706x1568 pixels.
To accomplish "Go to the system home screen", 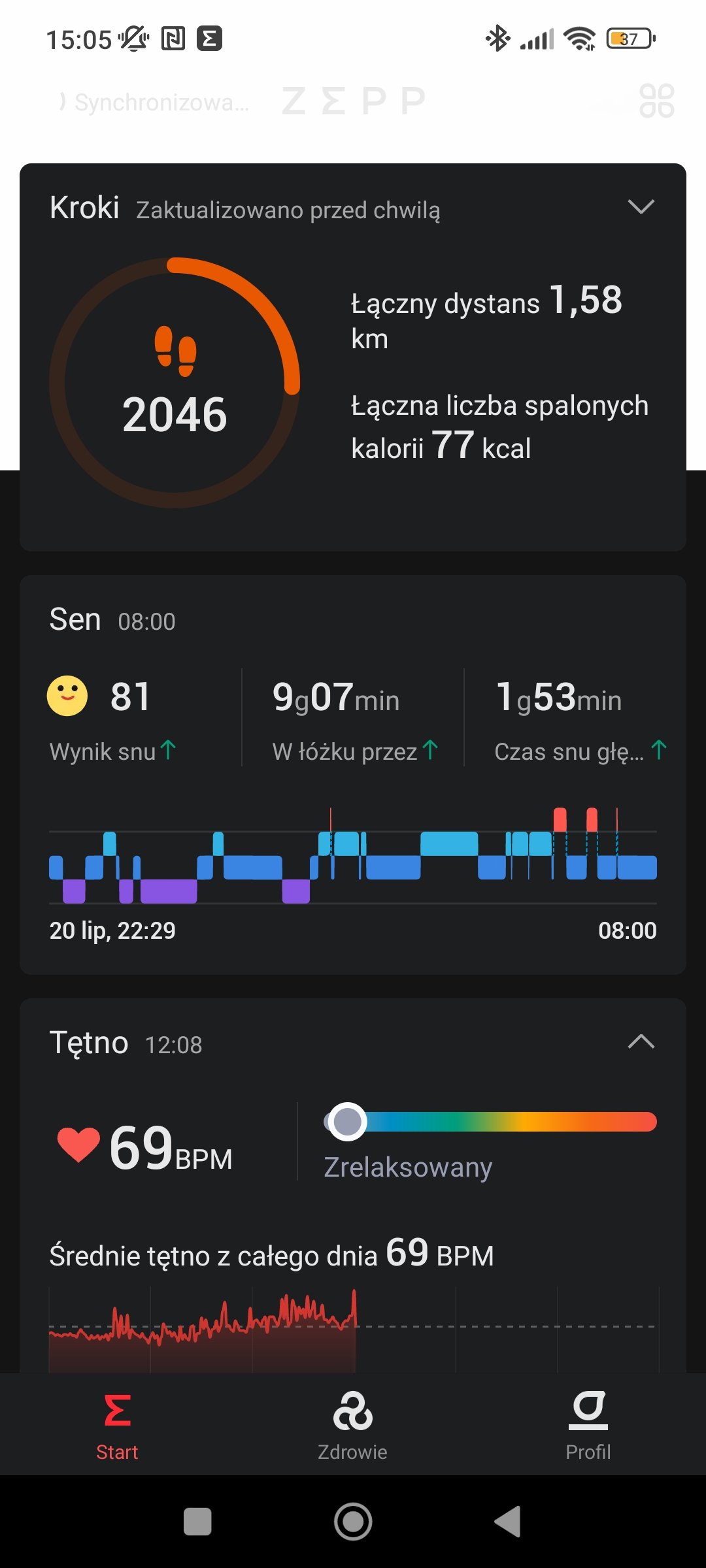I will point(353,1522).
